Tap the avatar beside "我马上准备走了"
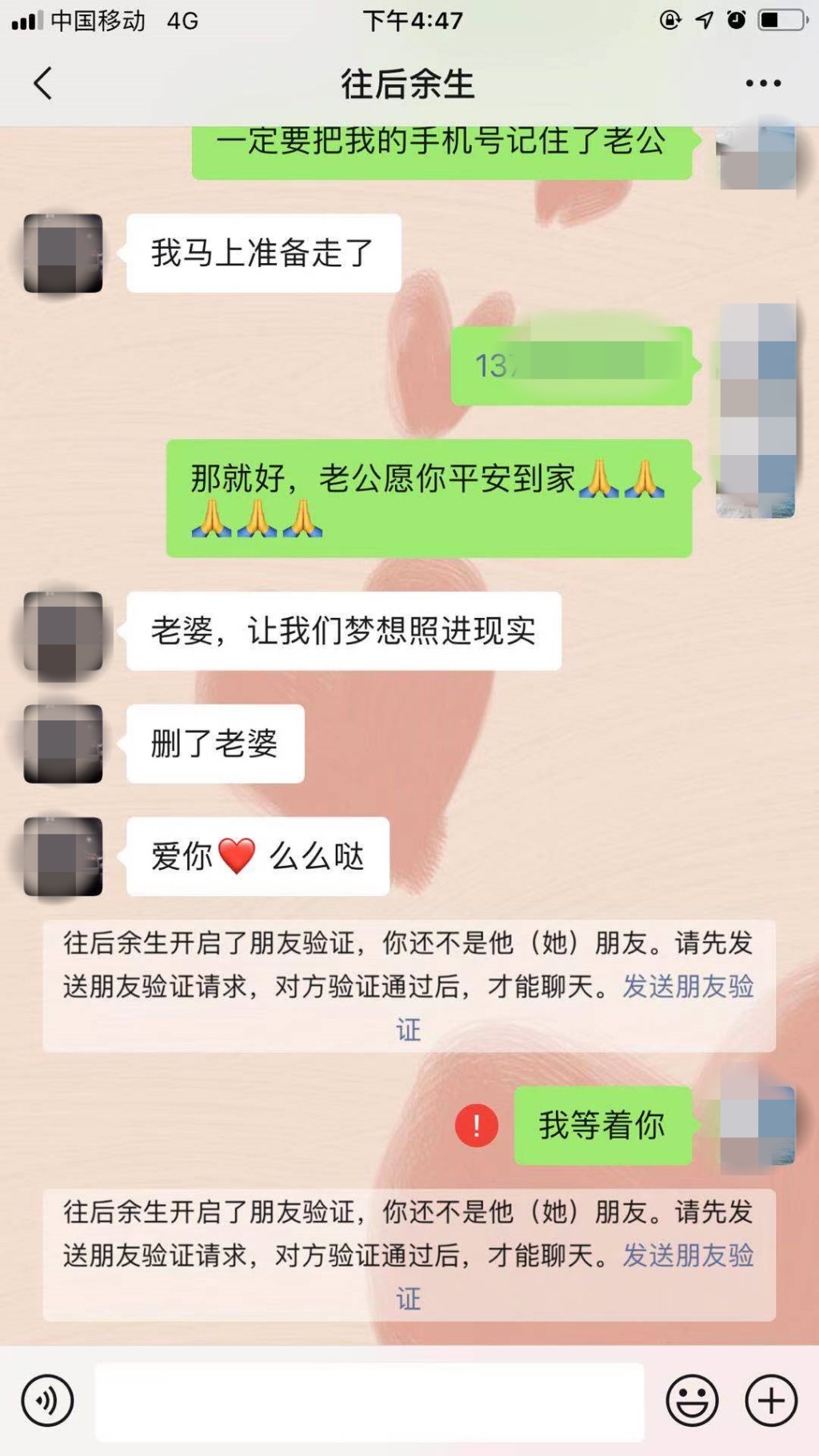The image size is (819, 1456). click(x=63, y=253)
